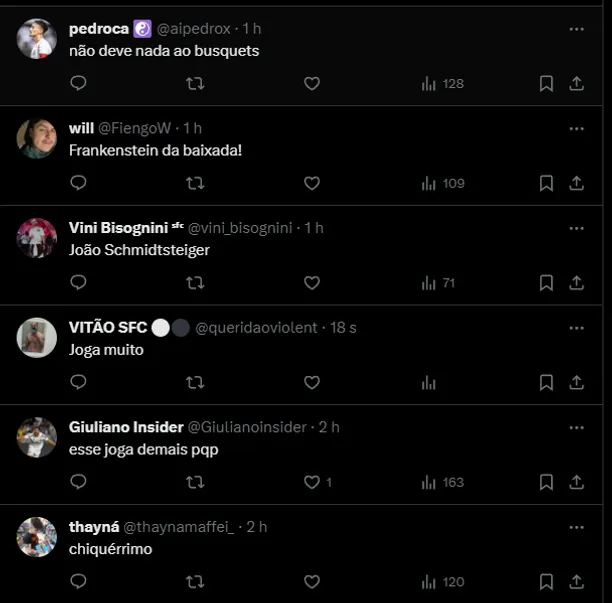612x603 pixels.
Task: Reply to pedroca's tweet
Action: click(x=78, y=84)
